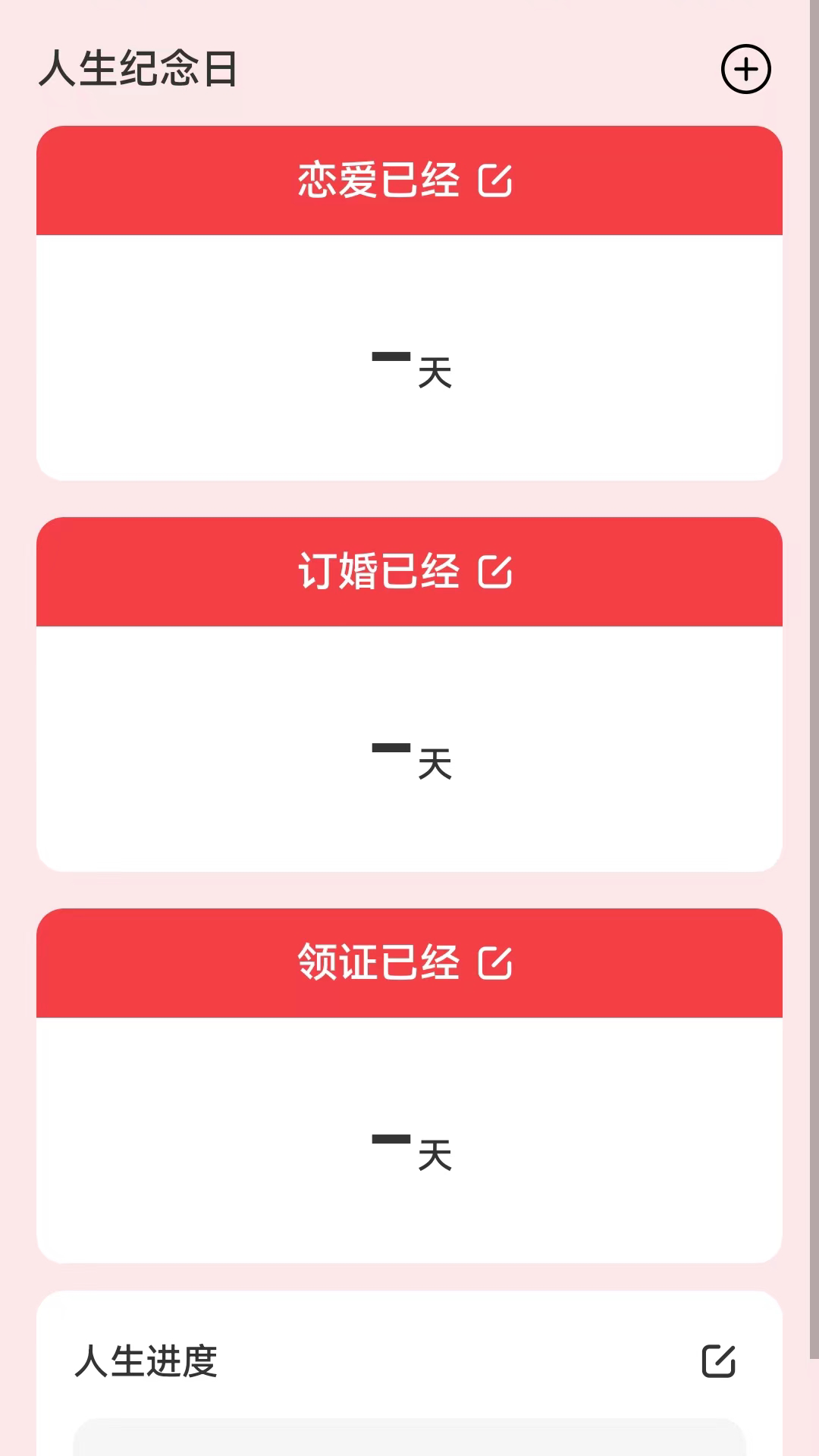Screen dimensions: 819x1456
Task: Edit the 人生进度 section
Action: click(718, 1360)
